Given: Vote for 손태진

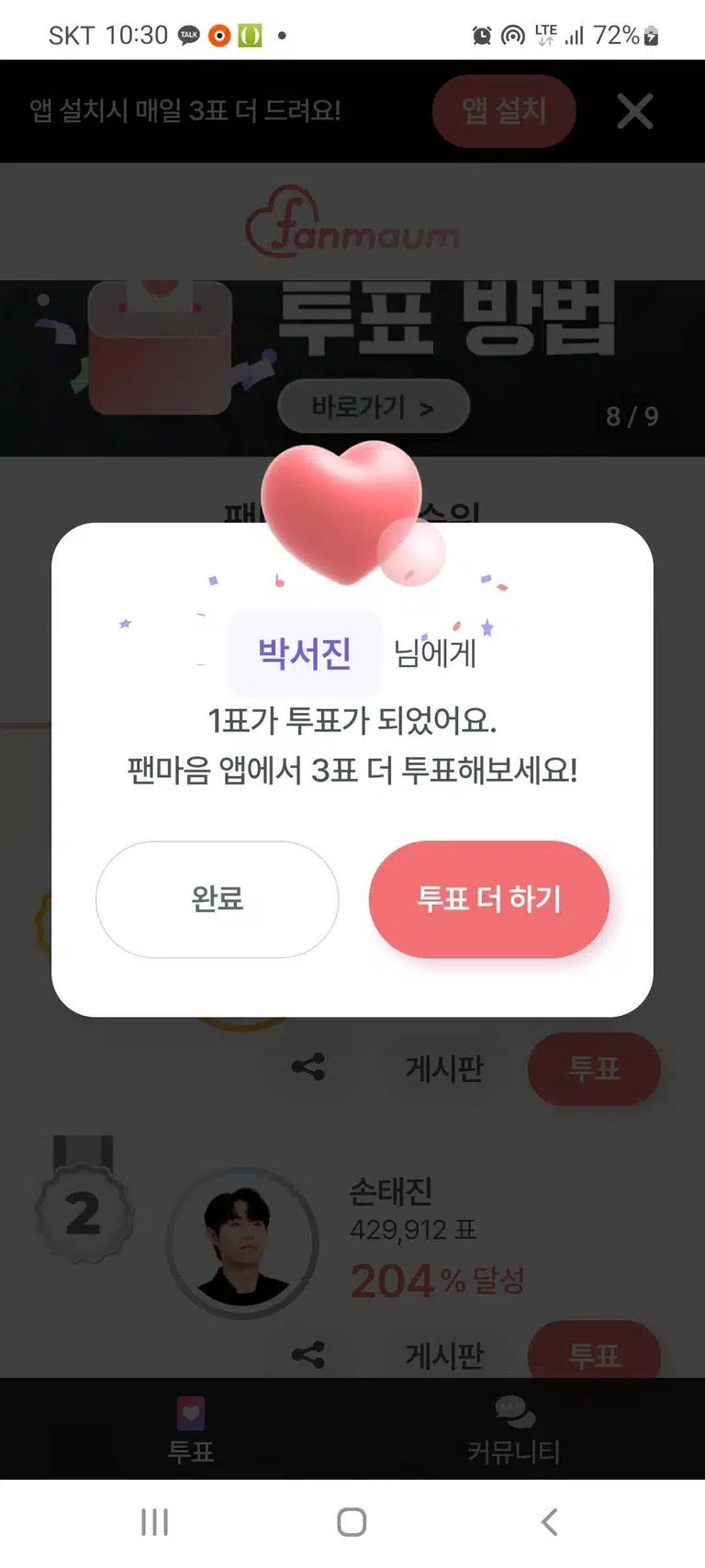Looking at the screenshot, I should point(594,1353).
